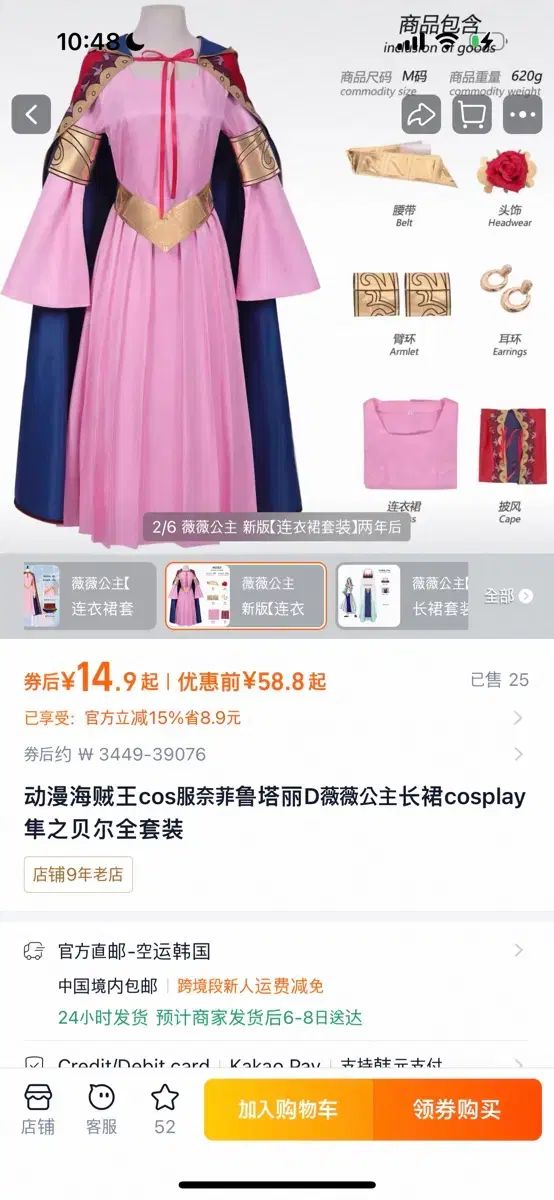Open the 券后约 ₩ price conversion row

point(276,754)
